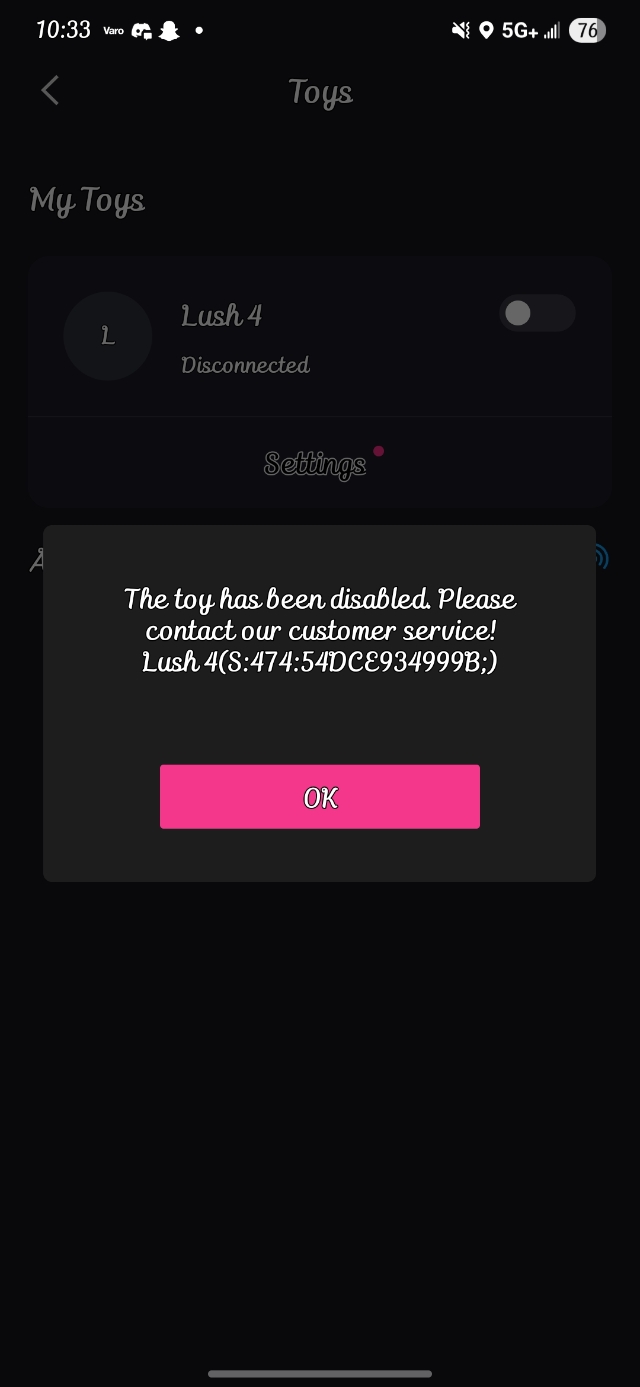The image size is (640, 1387).
Task: Open Lush 4 Settings
Action: (315, 464)
